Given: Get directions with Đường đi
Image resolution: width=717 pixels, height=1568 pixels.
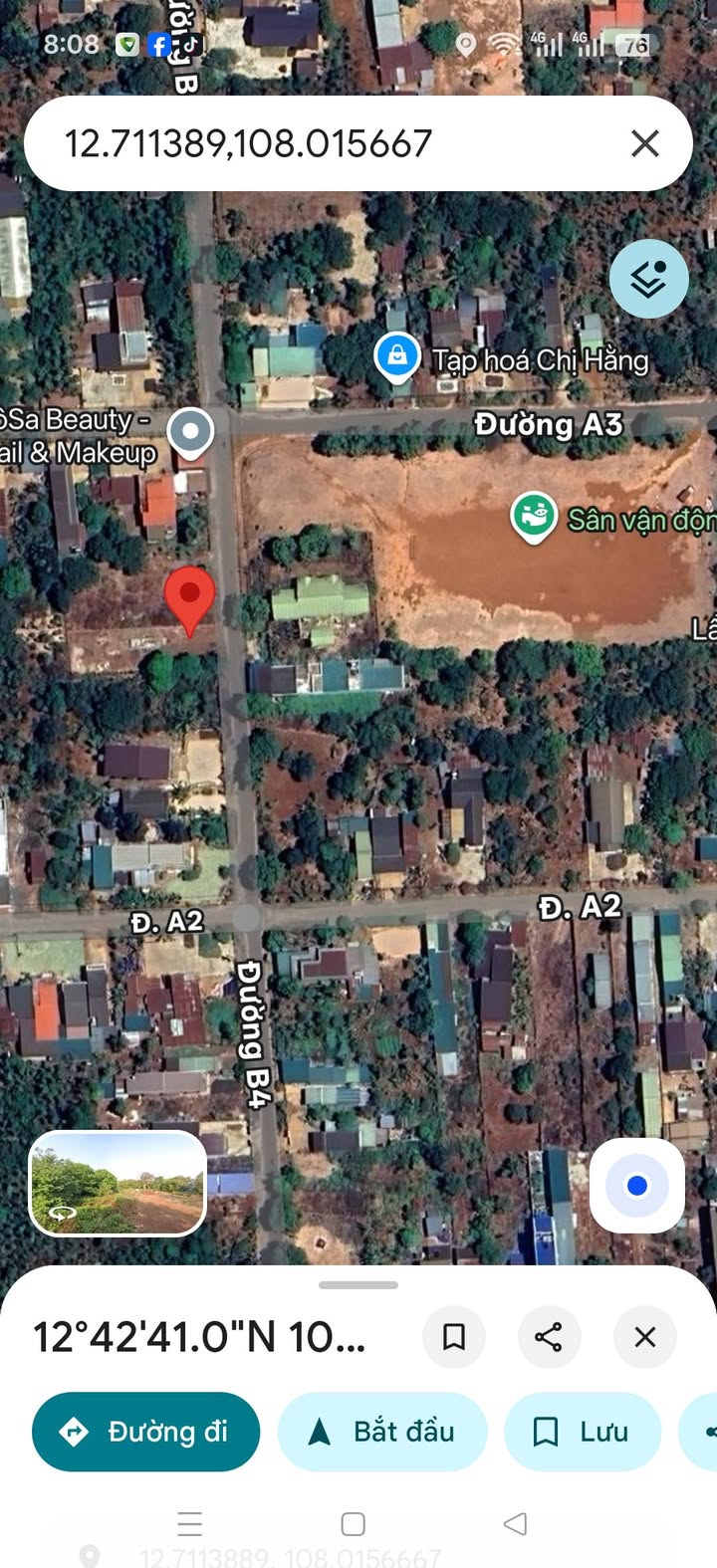Looking at the screenshot, I should coord(146,1432).
